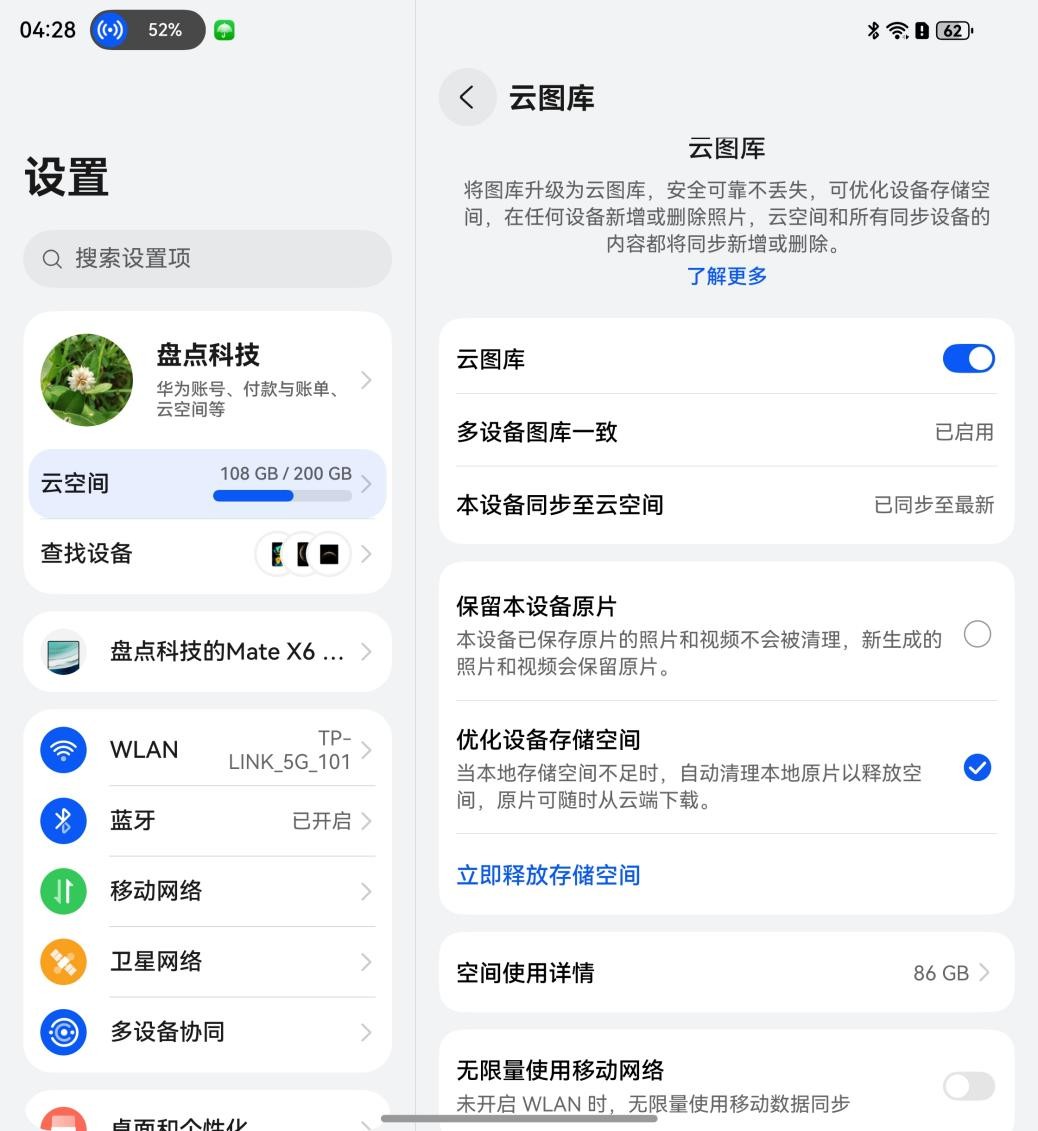
Task: Open 移动网络 via its green icon
Action: (63, 891)
